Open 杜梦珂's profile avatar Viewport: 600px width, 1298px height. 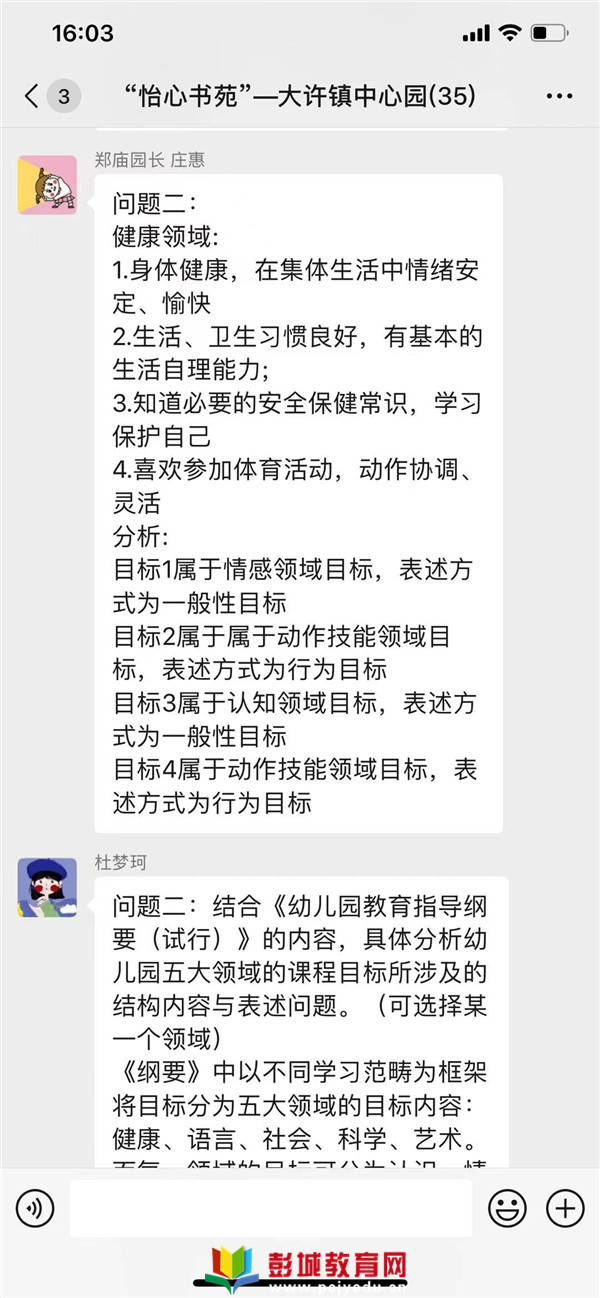(x=47, y=887)
